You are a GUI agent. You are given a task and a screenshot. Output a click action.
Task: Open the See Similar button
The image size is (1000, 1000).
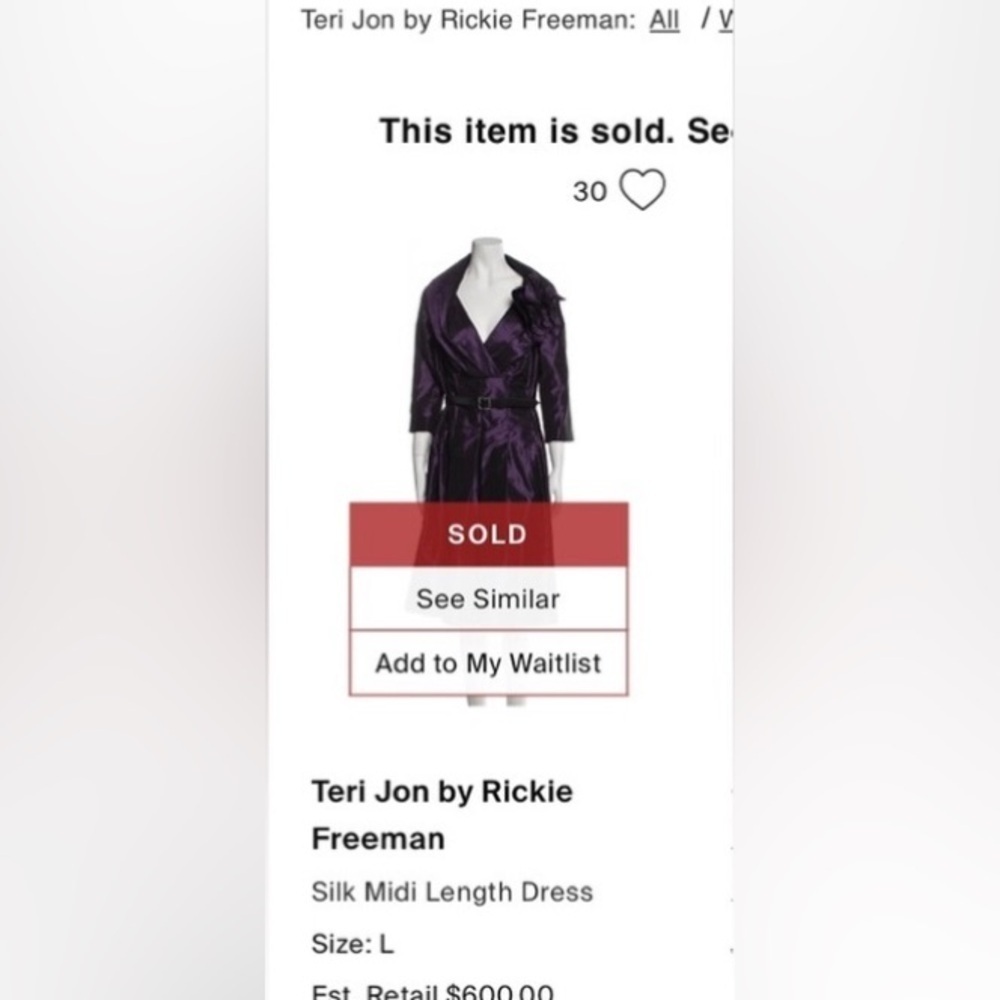point(488,599)
